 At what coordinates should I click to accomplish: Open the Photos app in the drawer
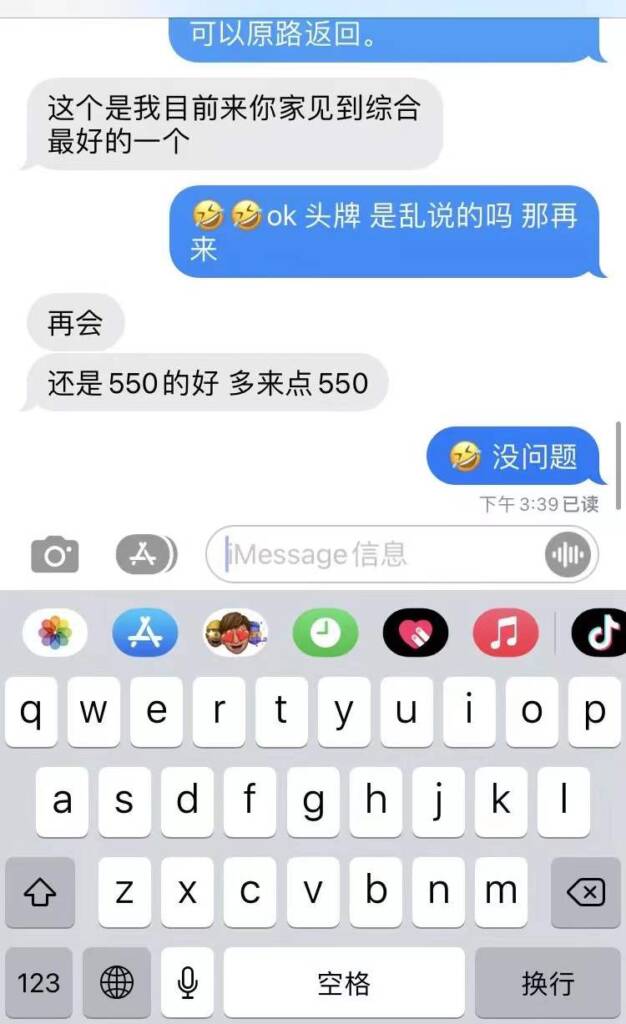coord(55,633)
